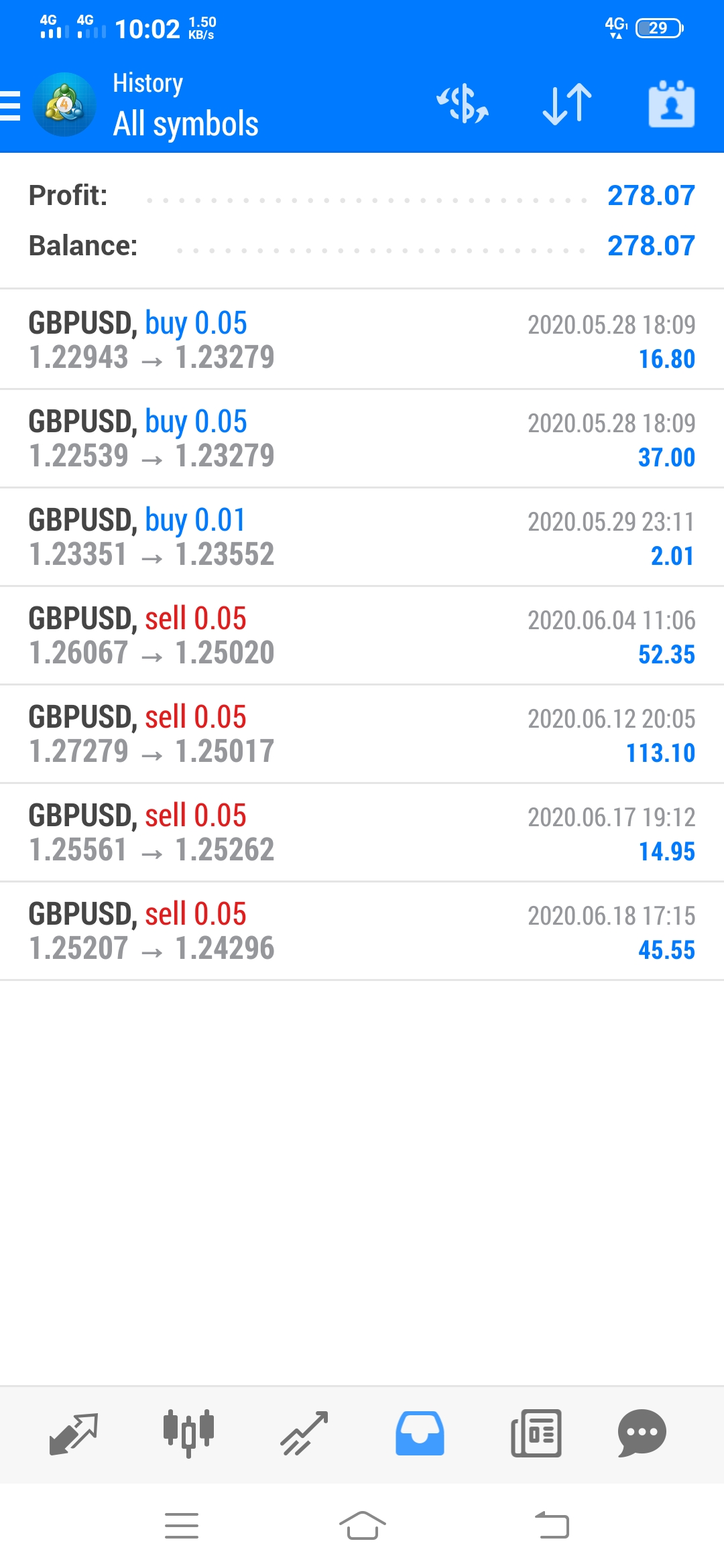Select the GBPUSD buy 0.01 trade

pos(362,537)
